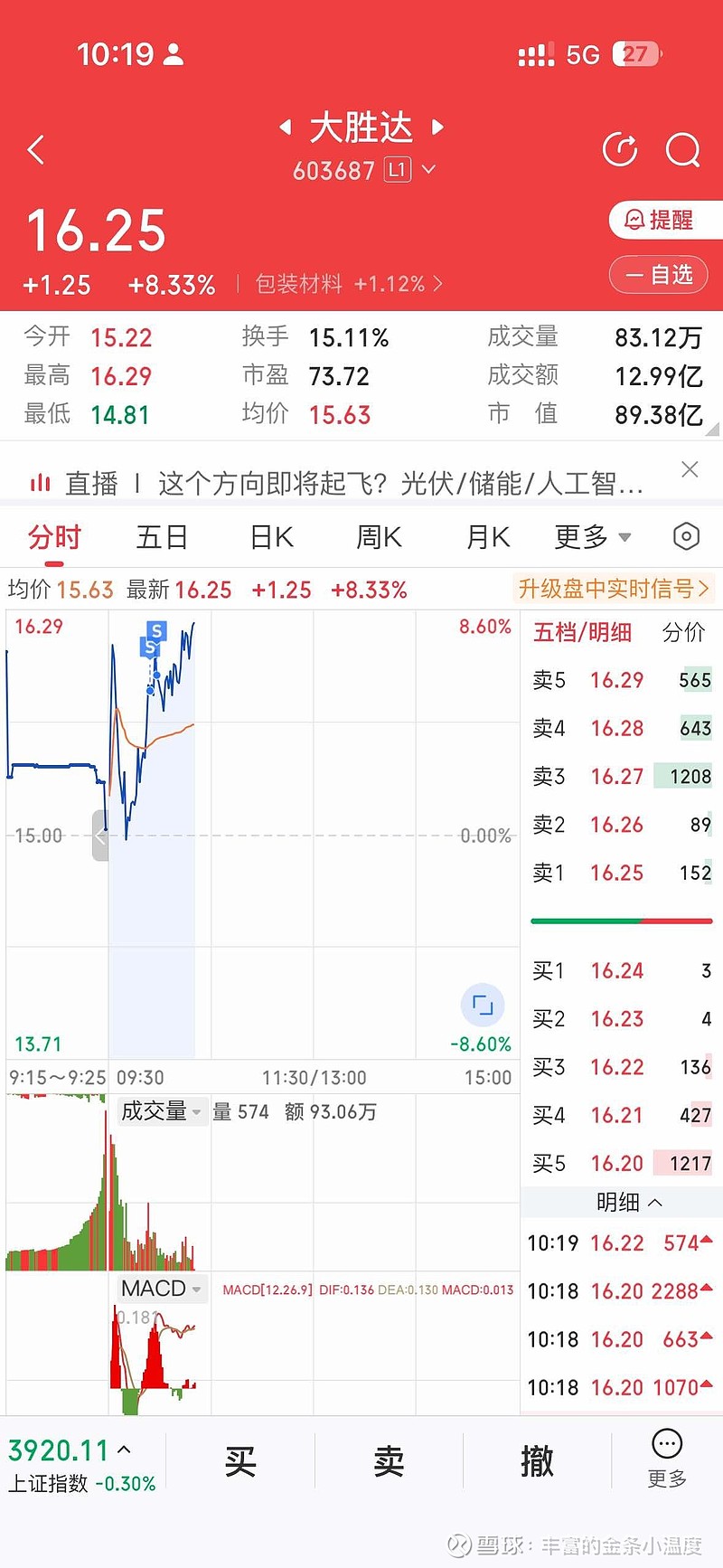723x1568 pixels.
Task: Open the MACD indicator dropdown
Action: tap(160, 1288)
